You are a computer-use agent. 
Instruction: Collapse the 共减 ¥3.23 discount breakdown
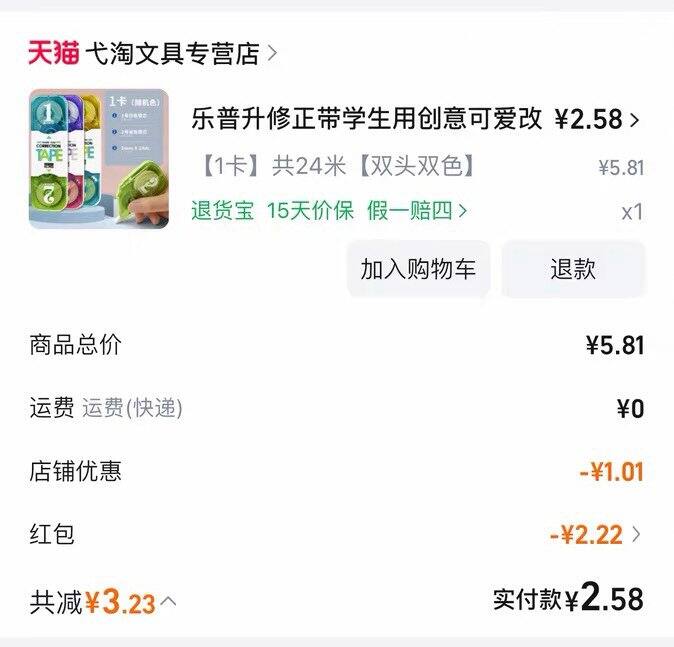[x=168, y=601]
